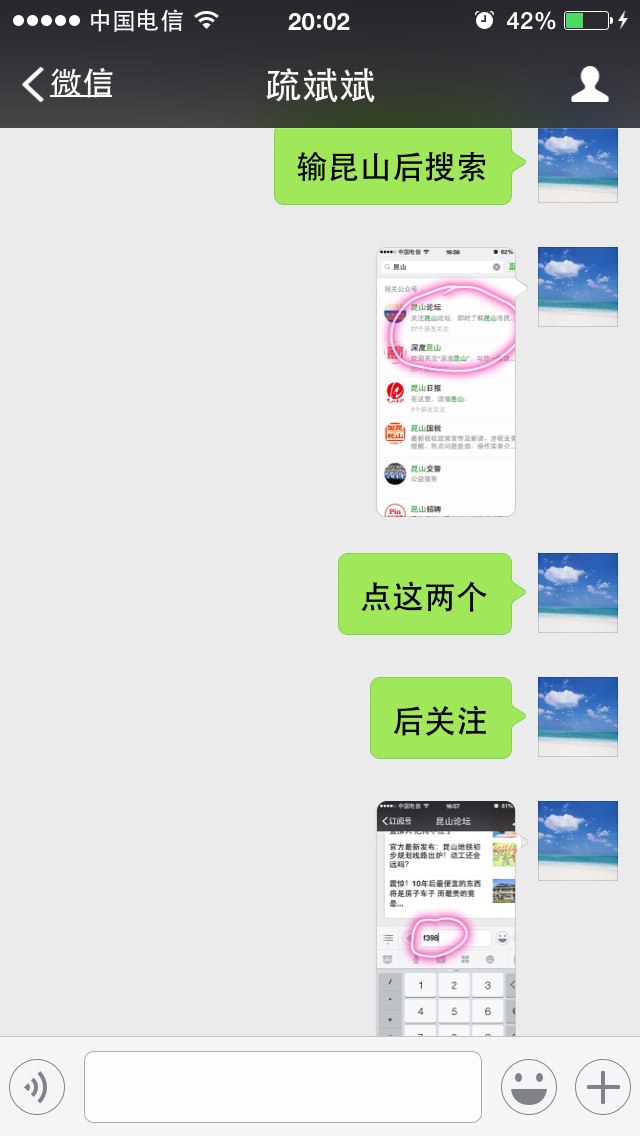Tap the message text field

pyautogui.click(x=283, y=1087)
